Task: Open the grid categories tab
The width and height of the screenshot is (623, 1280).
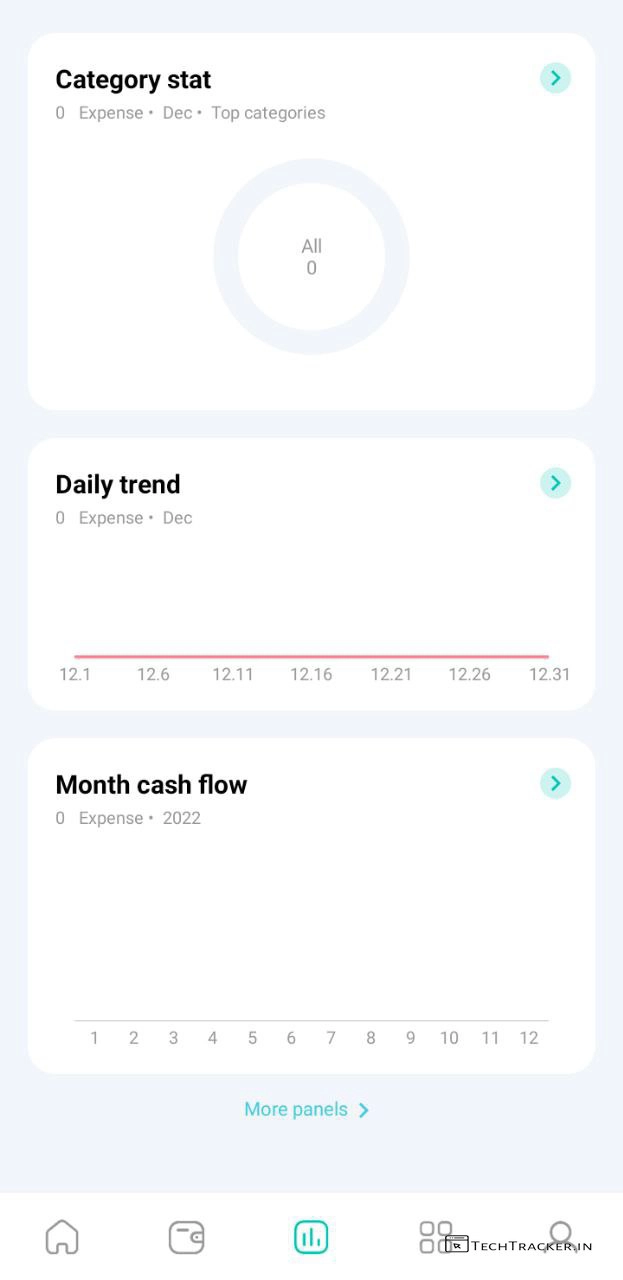Action: [435, 1237]
